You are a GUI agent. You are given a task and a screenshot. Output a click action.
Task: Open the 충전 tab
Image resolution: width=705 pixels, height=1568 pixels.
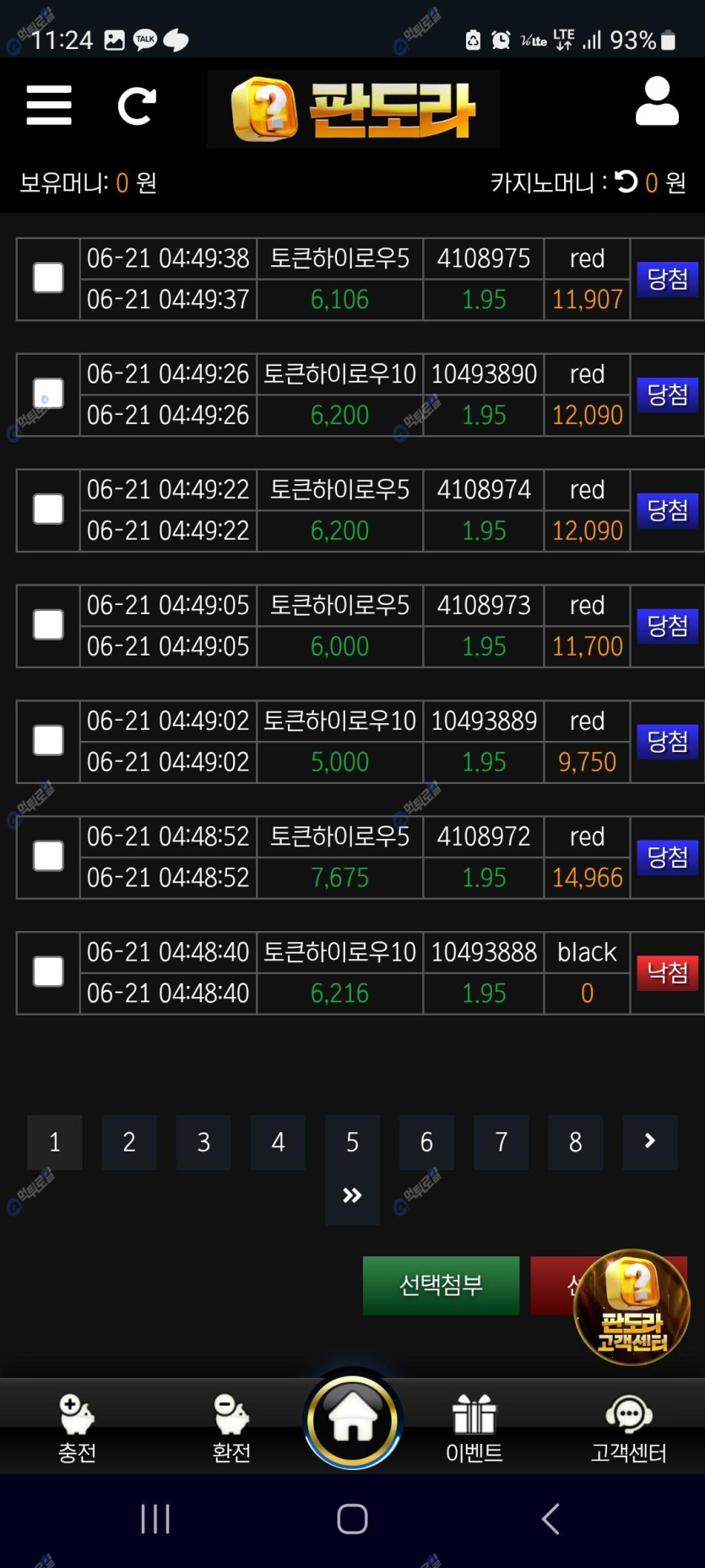[x=77, y=1428]
